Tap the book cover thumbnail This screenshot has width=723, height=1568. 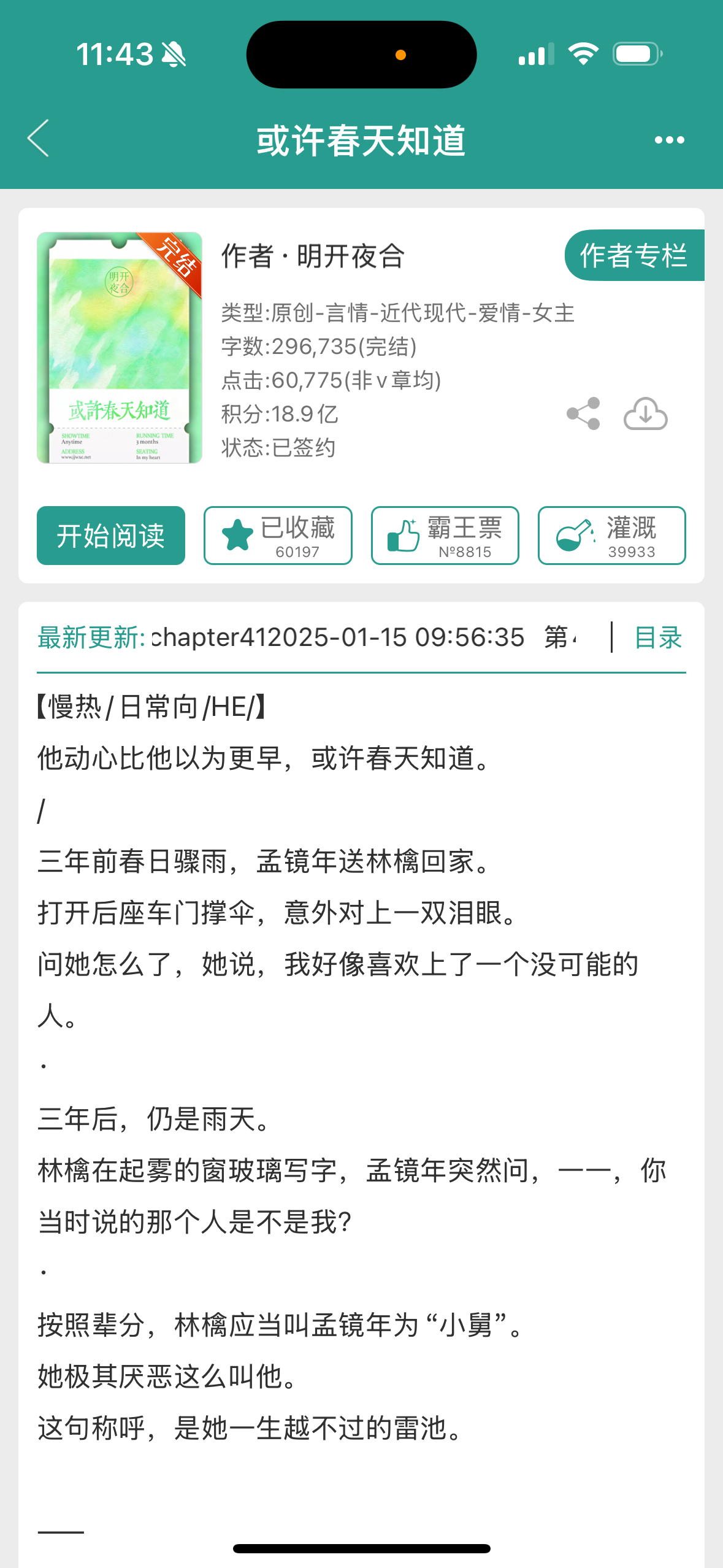118,348
